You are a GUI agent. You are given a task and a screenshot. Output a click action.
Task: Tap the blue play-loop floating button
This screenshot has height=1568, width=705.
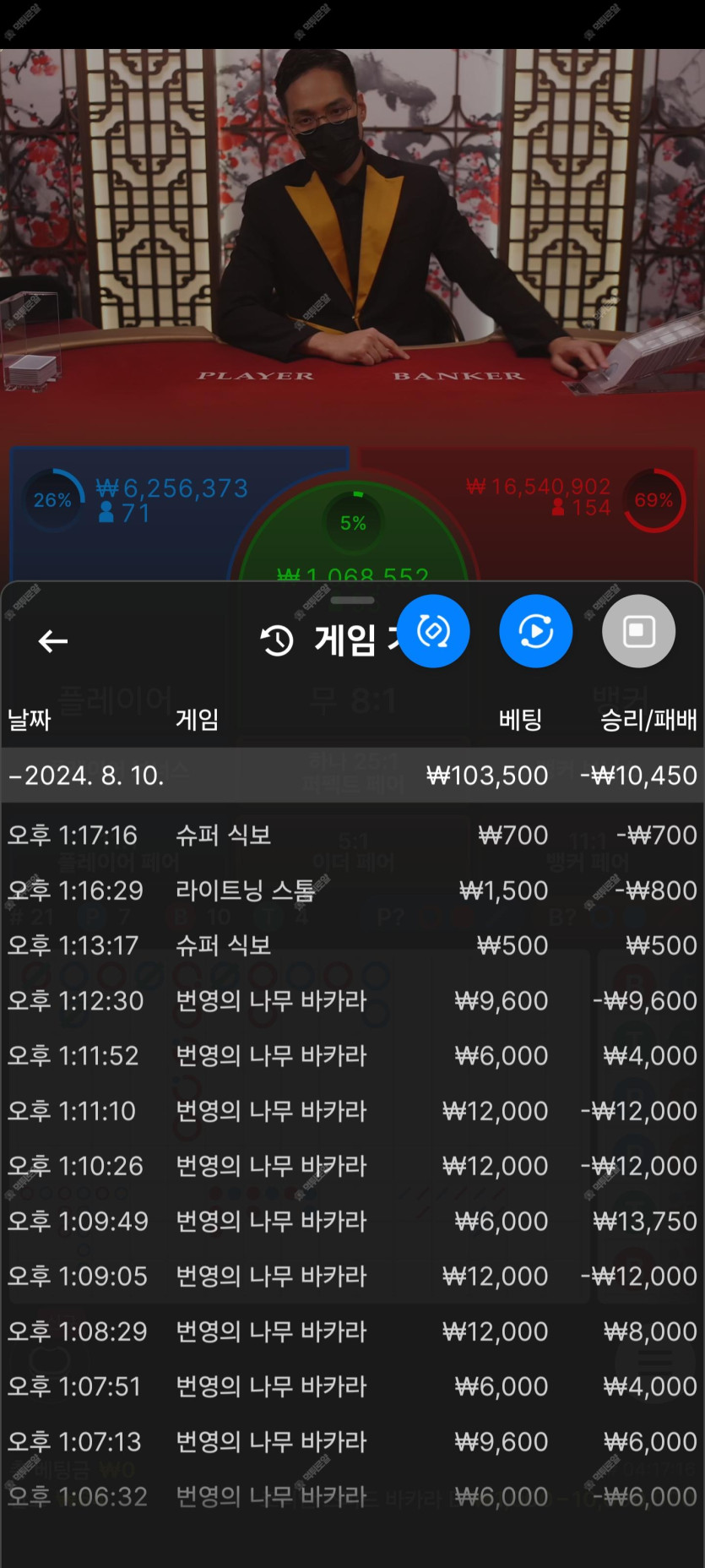click(x=535, y=631)
